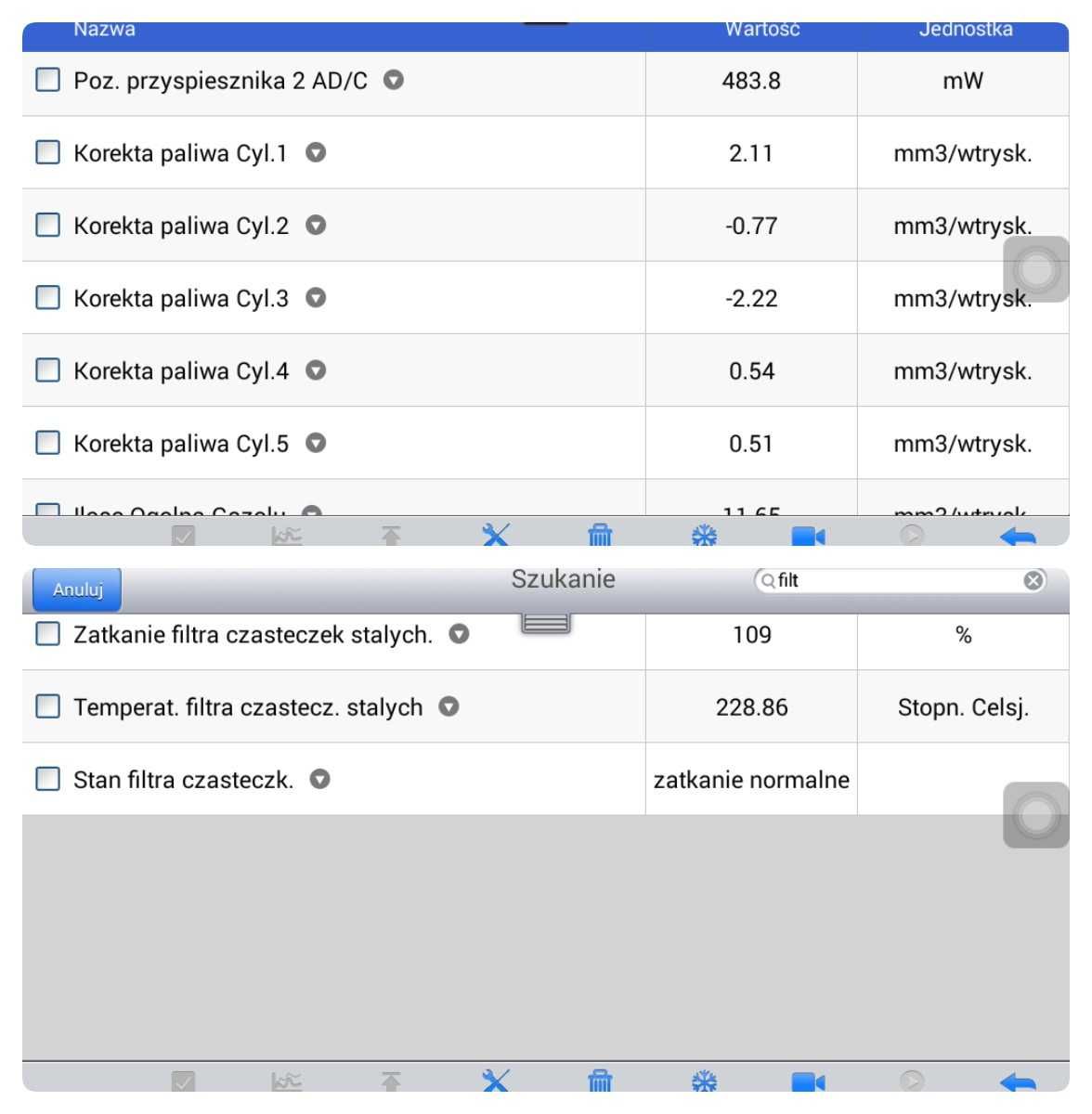Select the Zatkanie filtra czasteczek stalych checkbox
1092x1114 pixels.
[47, 634]
